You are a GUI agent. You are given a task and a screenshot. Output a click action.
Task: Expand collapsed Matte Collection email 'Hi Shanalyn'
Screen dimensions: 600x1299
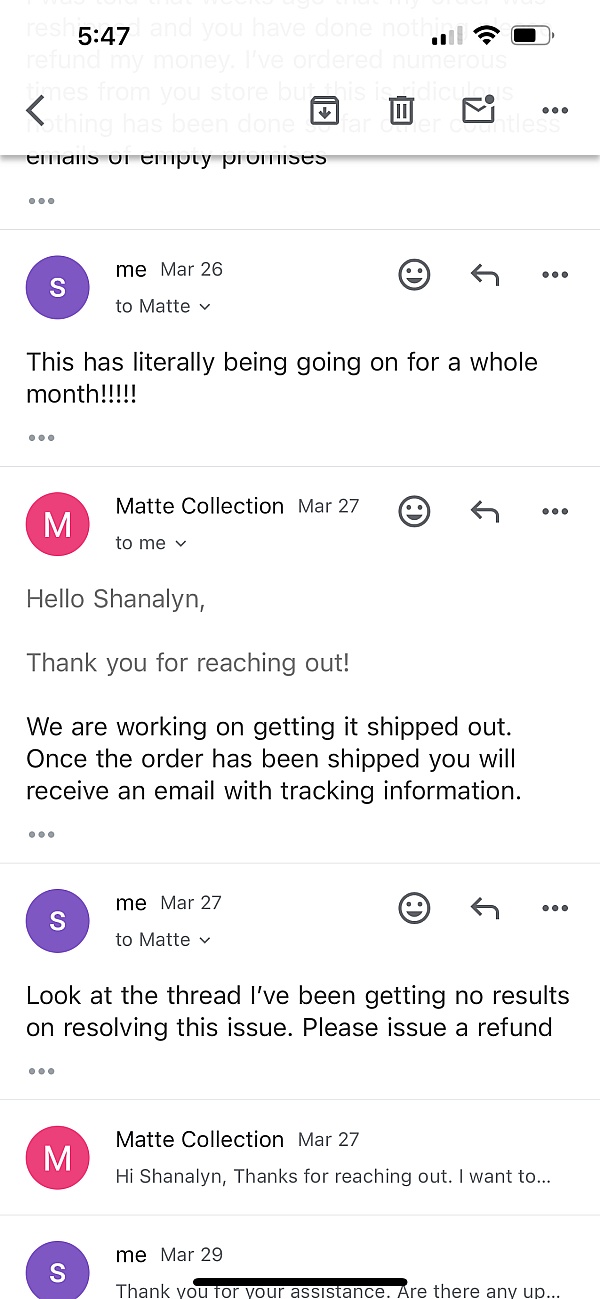click(x=300, y=1158)
